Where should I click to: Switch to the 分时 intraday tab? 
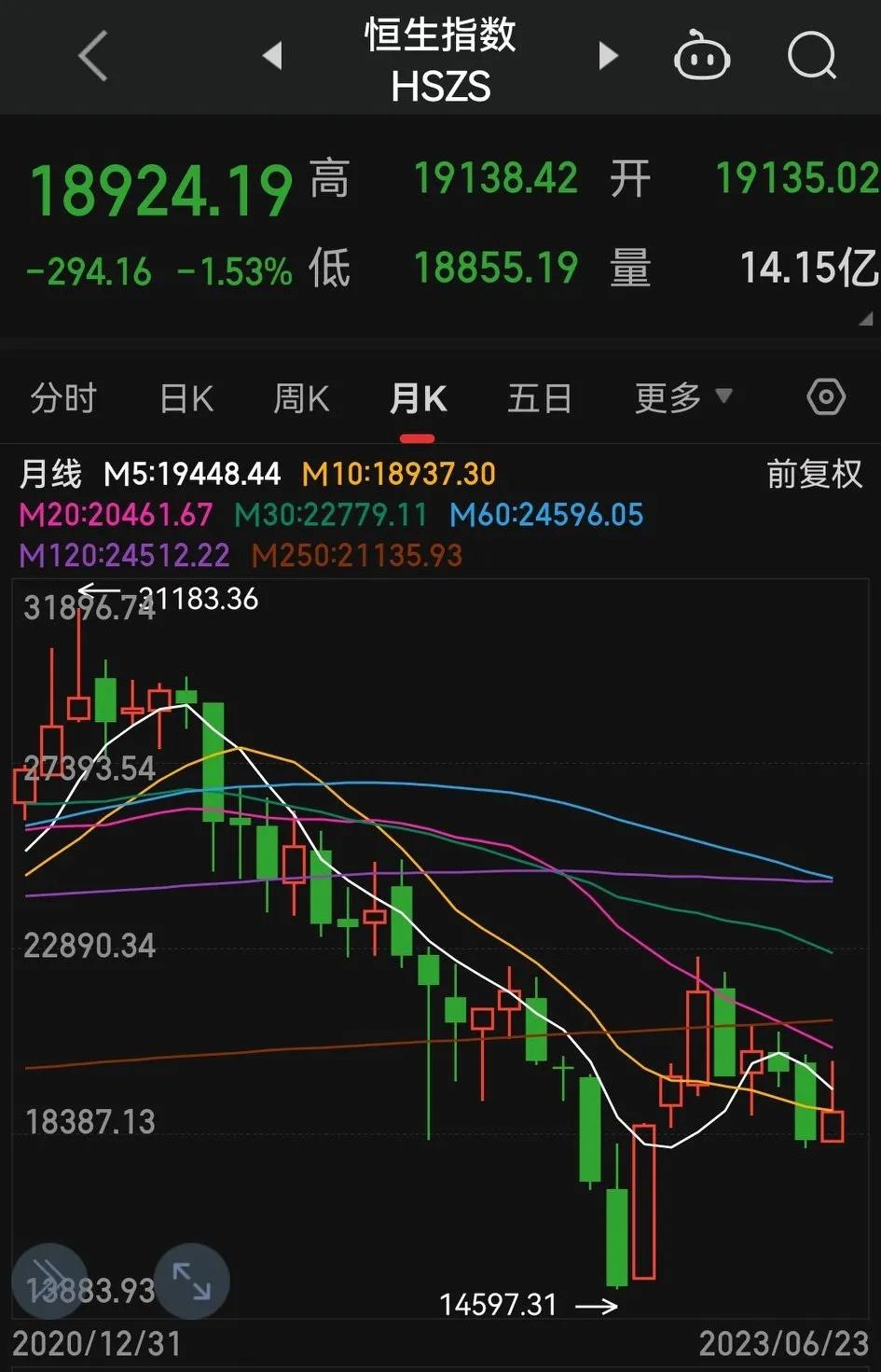(x=62, y=396)
